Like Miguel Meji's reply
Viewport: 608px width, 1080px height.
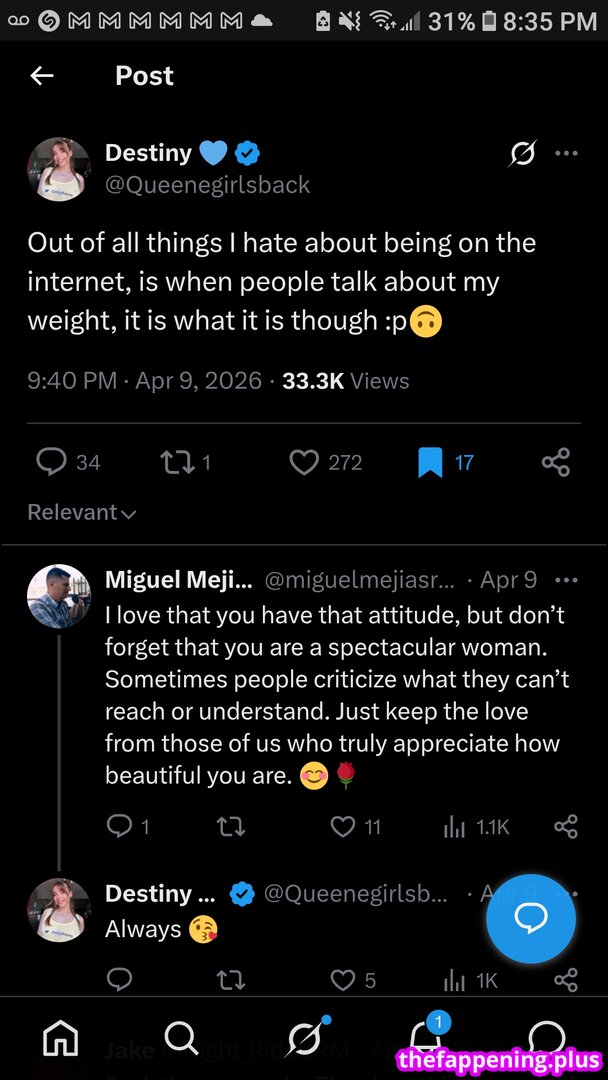coord(343,826)
